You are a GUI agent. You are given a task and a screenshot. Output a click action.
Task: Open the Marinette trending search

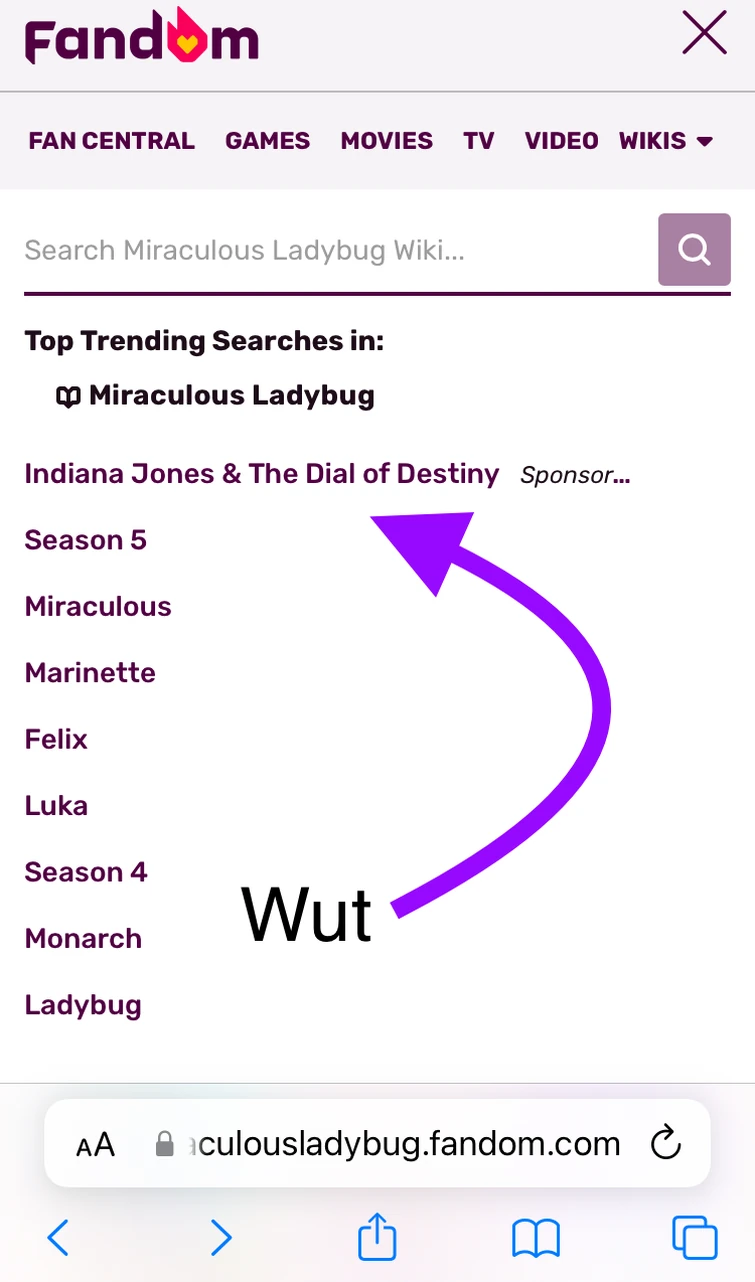pos(90,672)
